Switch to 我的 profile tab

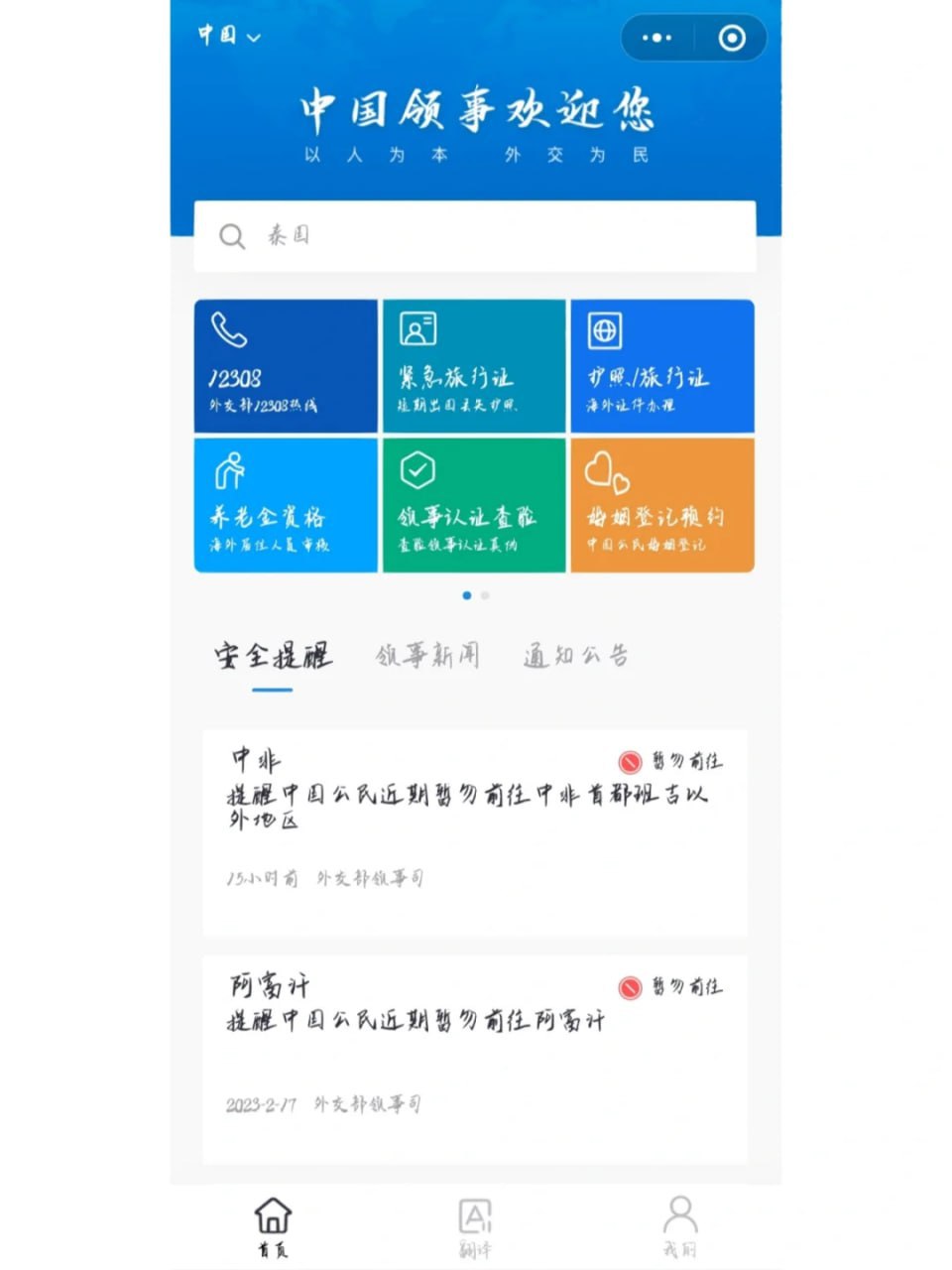pos(679,1225)
